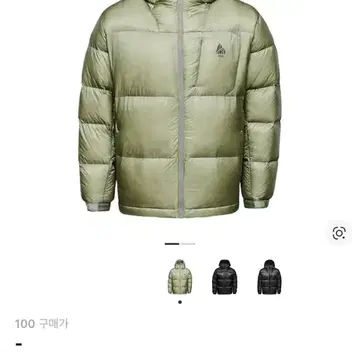Select the last black jacket thumbnail
Viewport: 360px width, 360px height.
(x=269, y=277)
